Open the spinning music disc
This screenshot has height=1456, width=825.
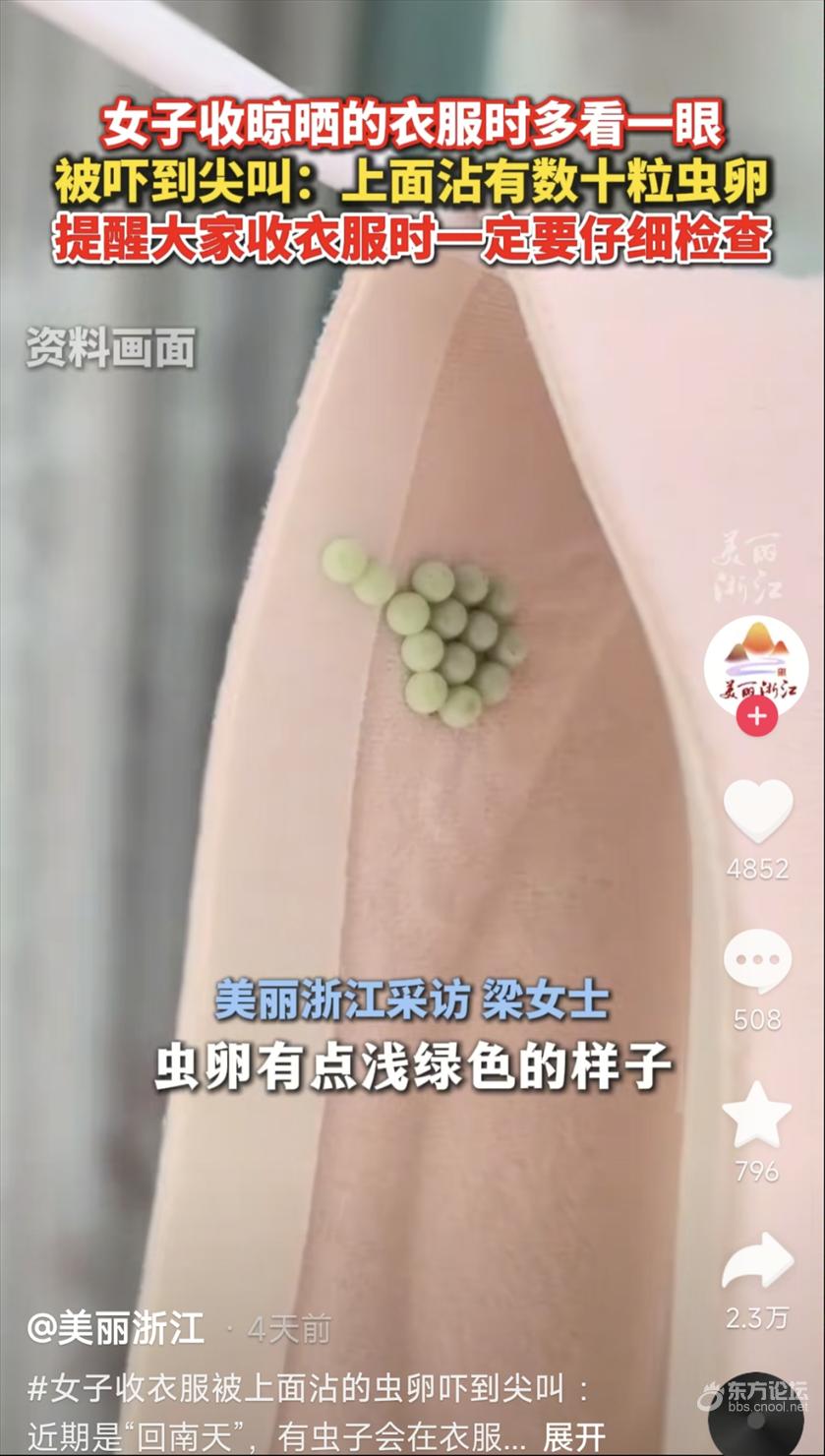(755, 1420)
